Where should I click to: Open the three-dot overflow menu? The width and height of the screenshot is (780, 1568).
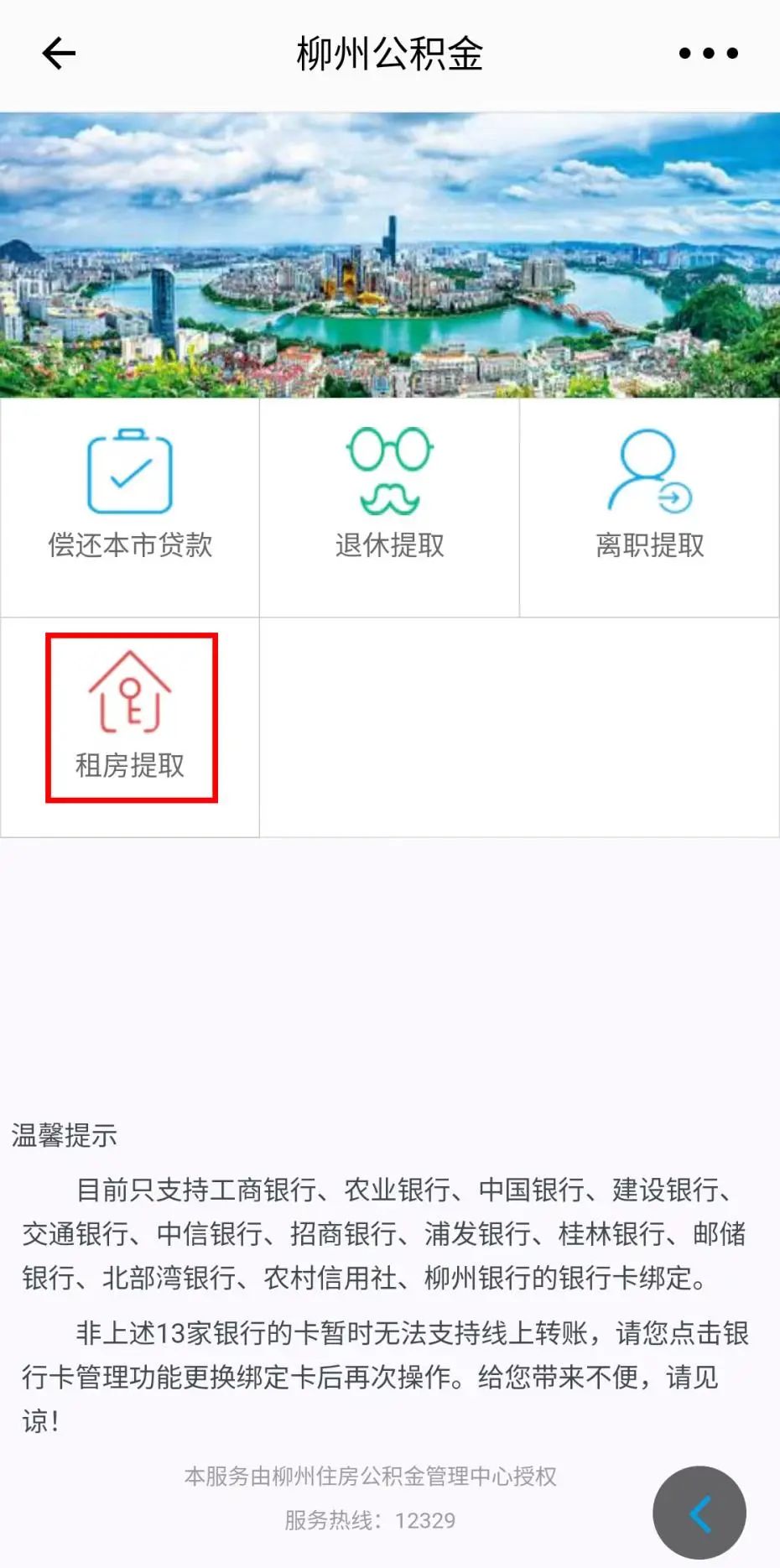point(708,54)
